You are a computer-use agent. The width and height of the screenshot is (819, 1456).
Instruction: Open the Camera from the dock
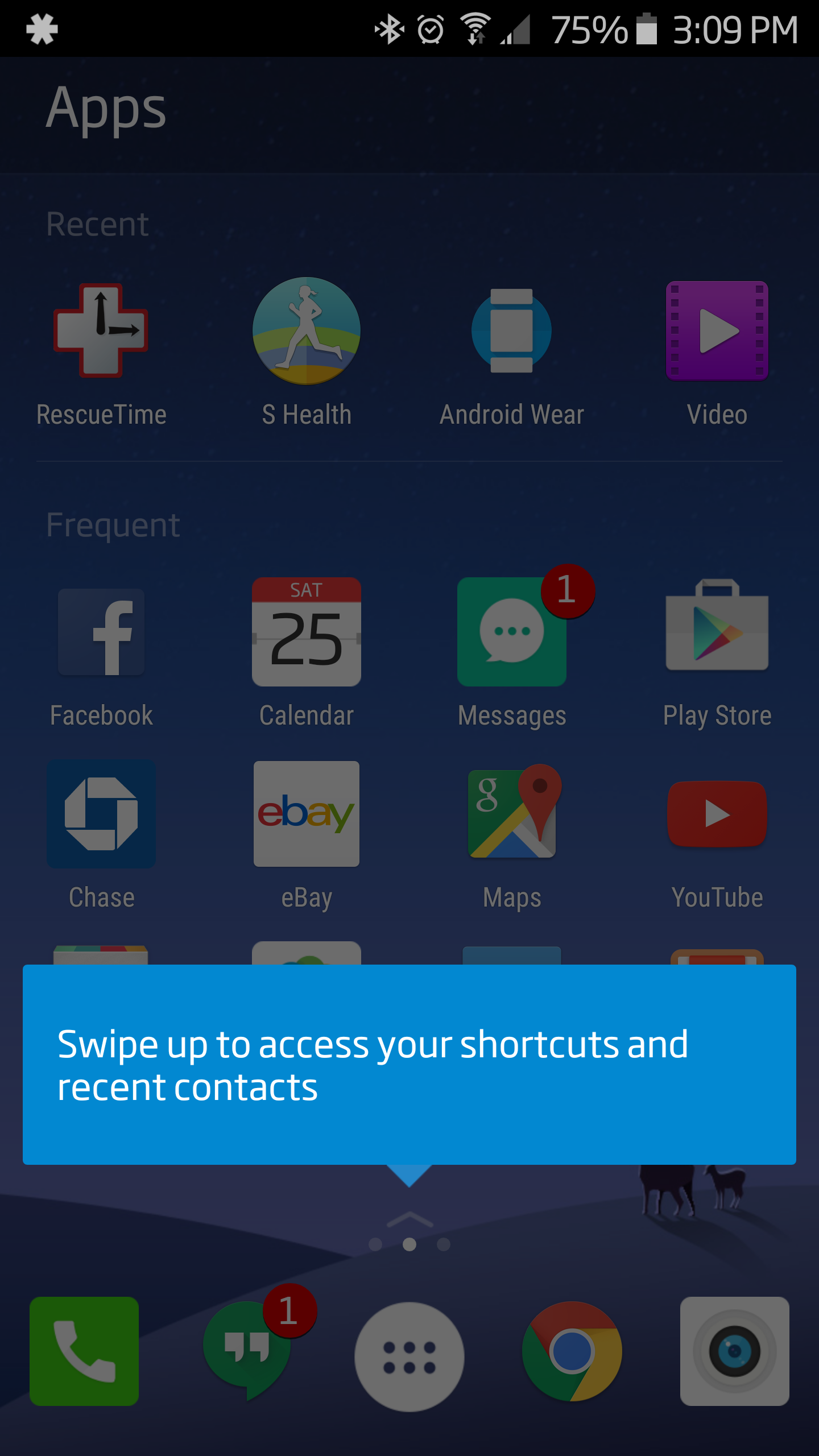click(x=735, y=1351)
